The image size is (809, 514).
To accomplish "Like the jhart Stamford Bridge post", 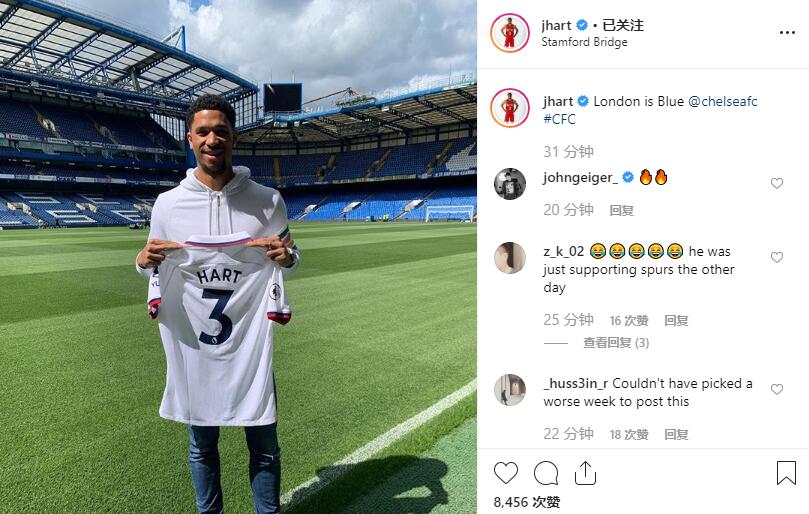I will (x=506, y=473).
